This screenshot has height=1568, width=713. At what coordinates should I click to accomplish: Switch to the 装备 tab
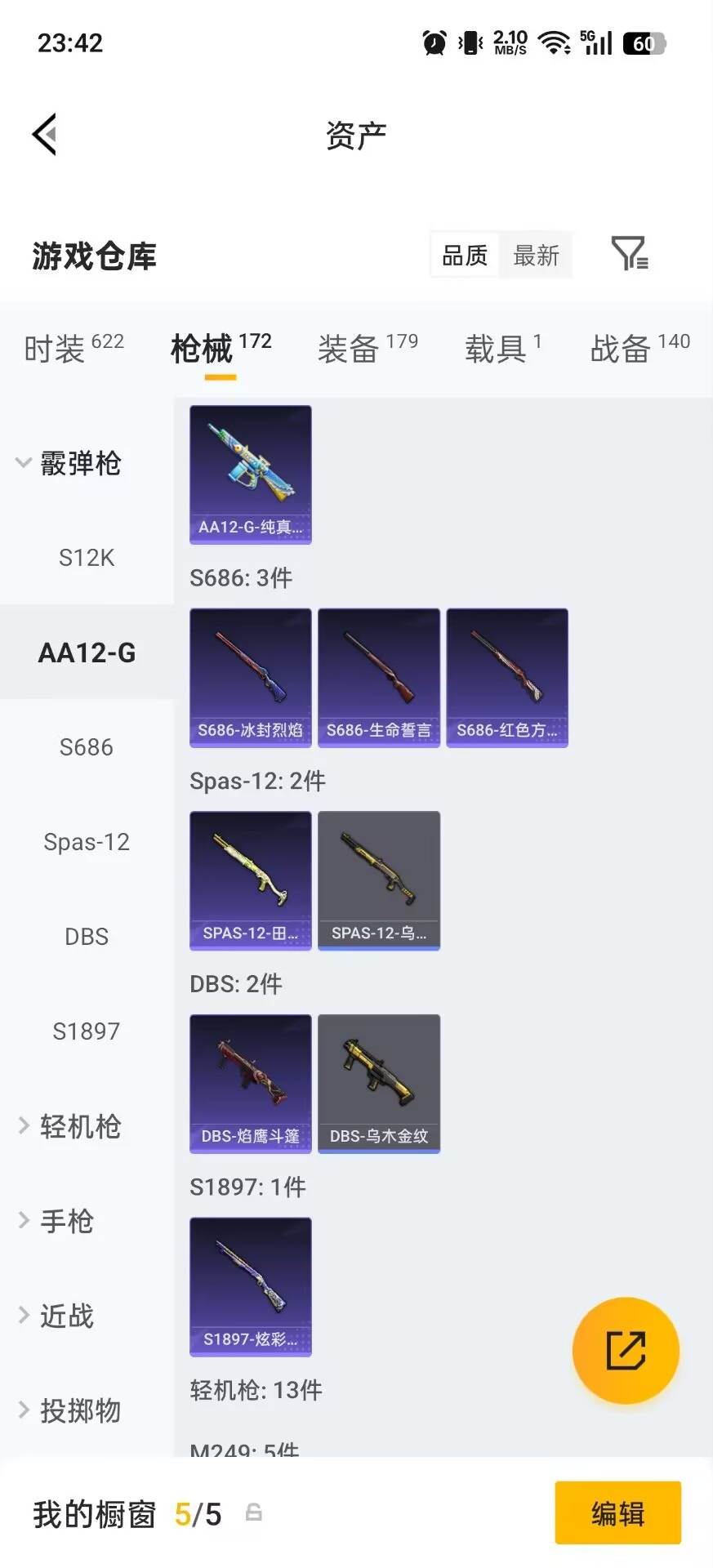(368, 348)
